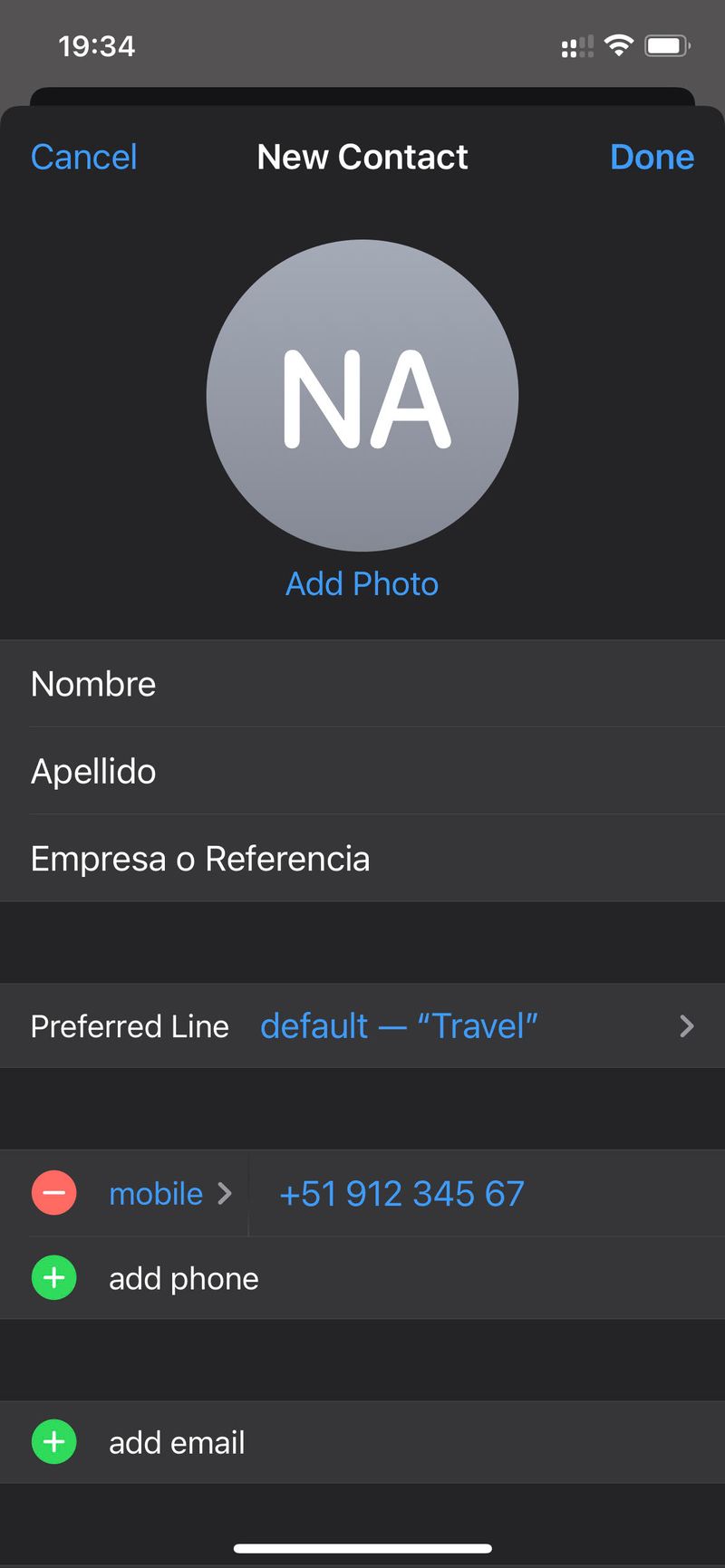The width and height of the screenshot is (725, 1568).
Task: Edit the phone number +51 912 345 67
Action: tap(401, 1194)
